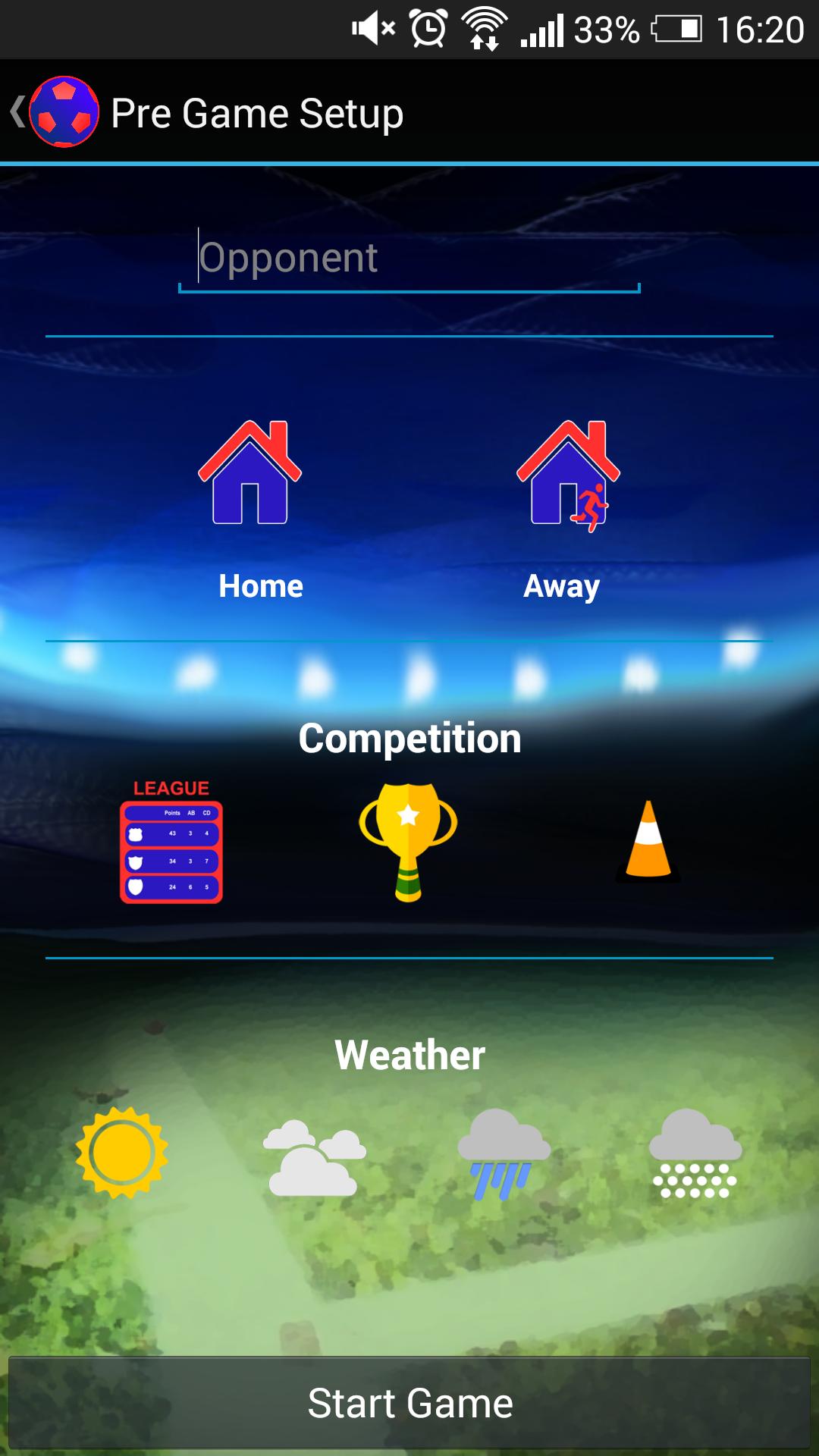Choose the training cone competition type
The width and height of the screenshot is (819, 1456).
coord(648,841)
